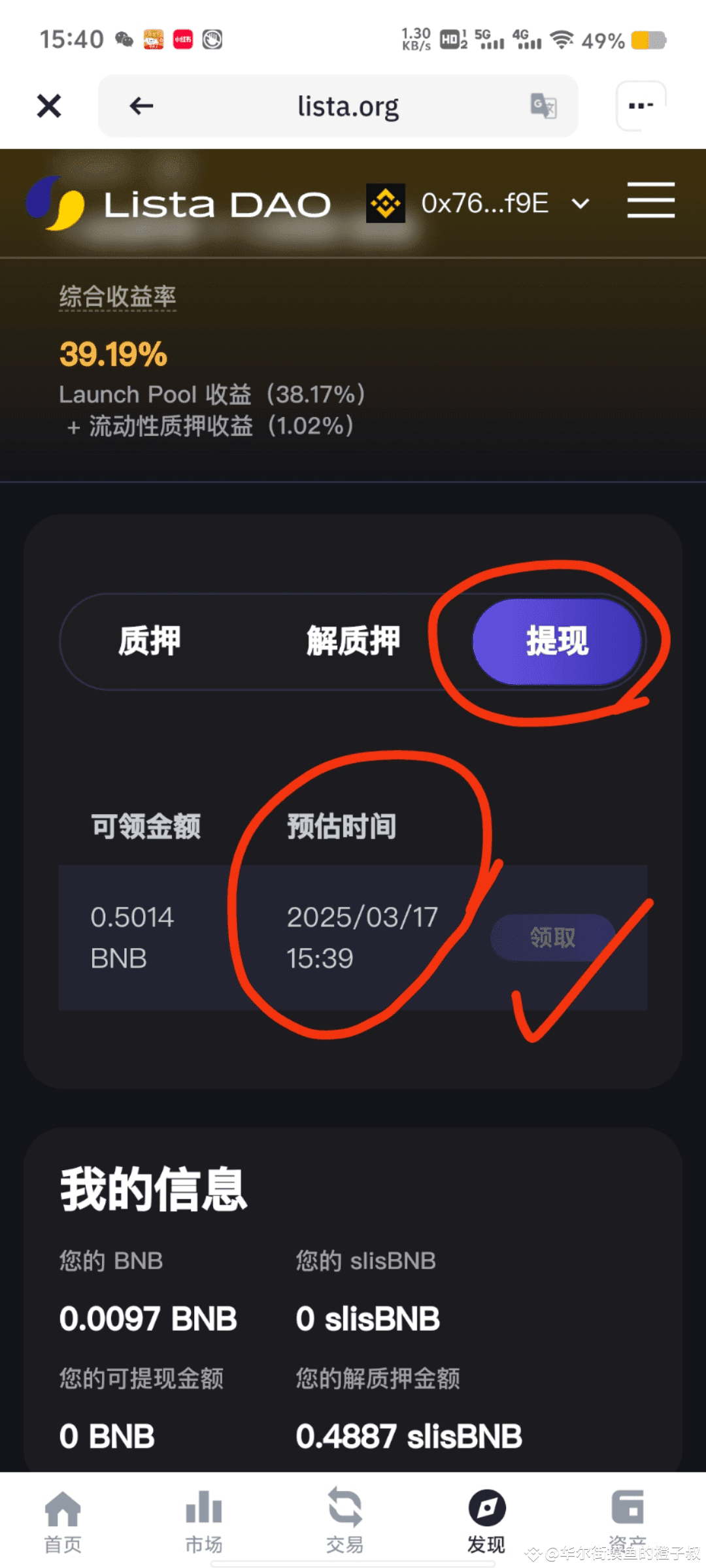Screen dimensions: 706x1568
Task: Switch to the 解质押 tab
Action: (353, 641)
